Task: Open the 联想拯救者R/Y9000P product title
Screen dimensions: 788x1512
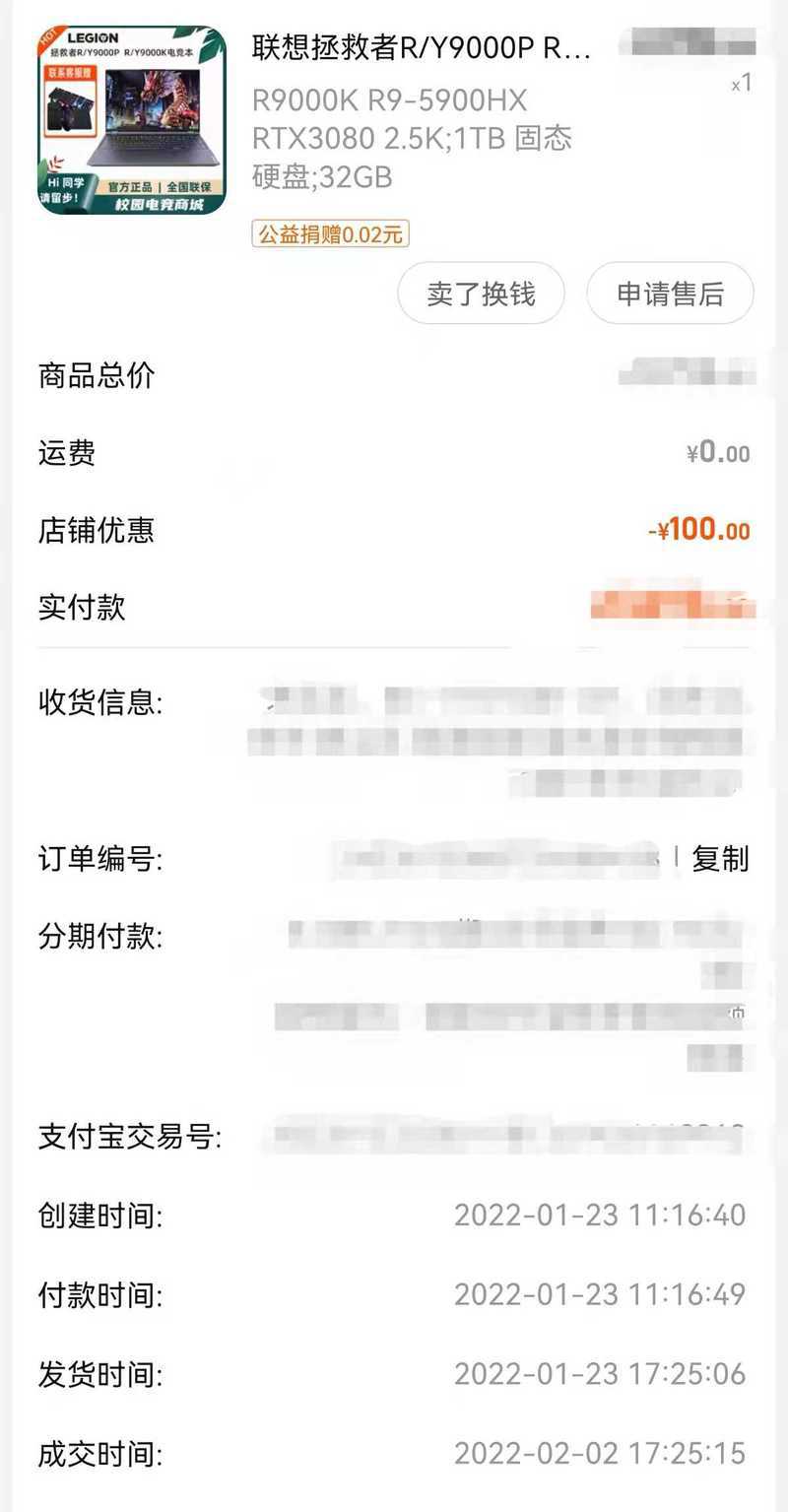Action: [x=422, y=47]
